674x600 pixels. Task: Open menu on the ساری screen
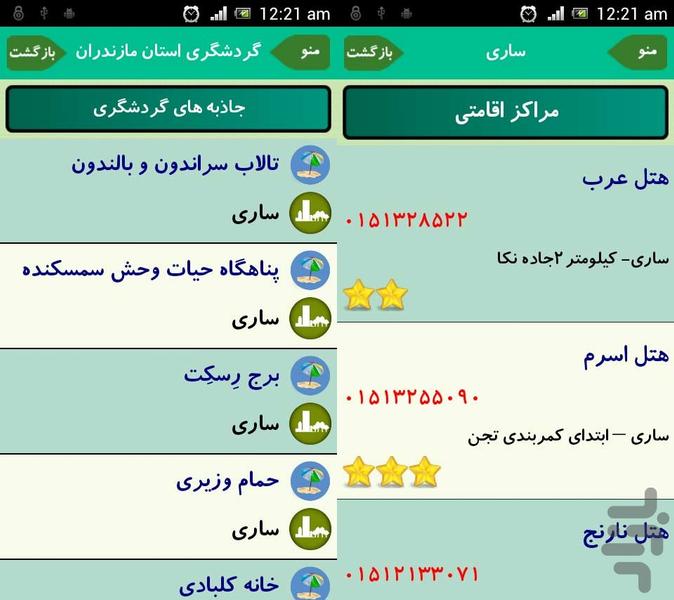pyautogui.click(x=644, y=52)
